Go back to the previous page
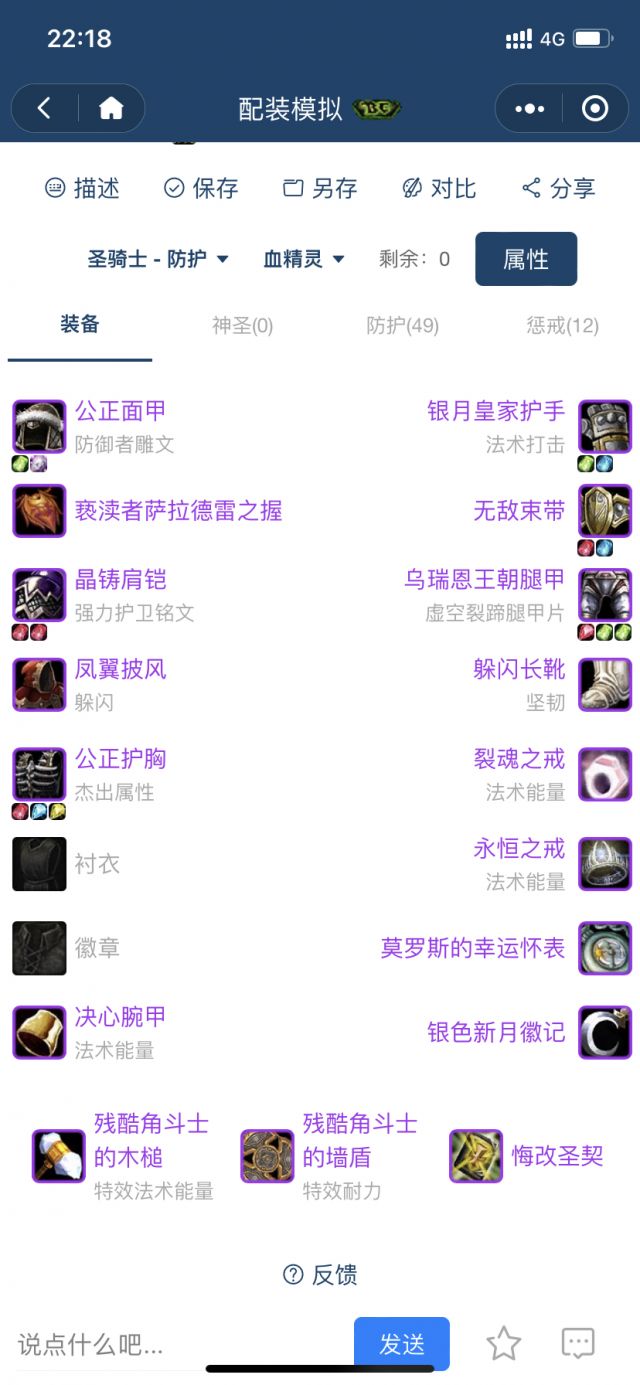Screen dimensions: 640x1385 pyautogui.click(x=44, y=109)
